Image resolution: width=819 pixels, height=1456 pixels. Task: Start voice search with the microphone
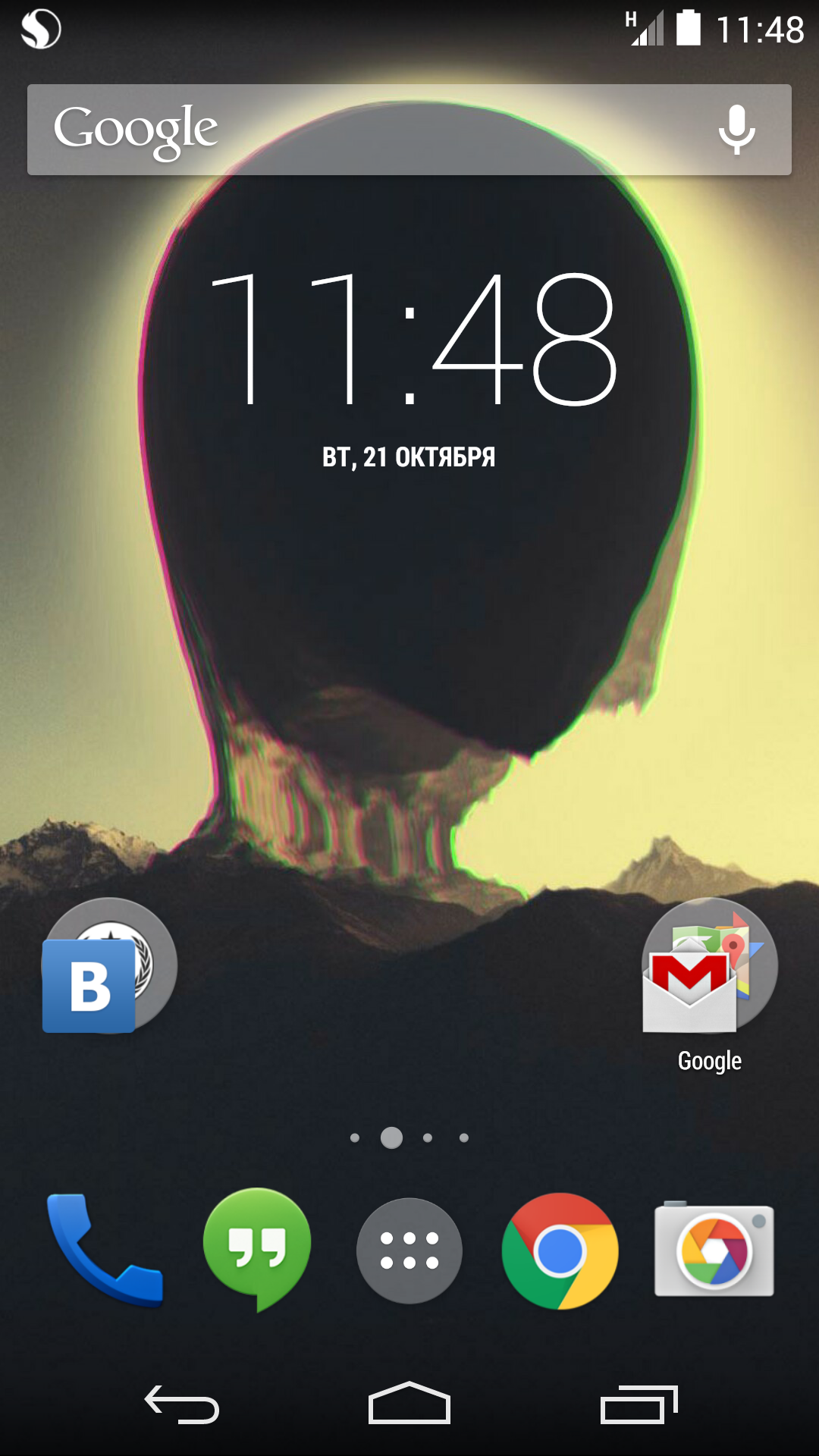click(736, 130)
